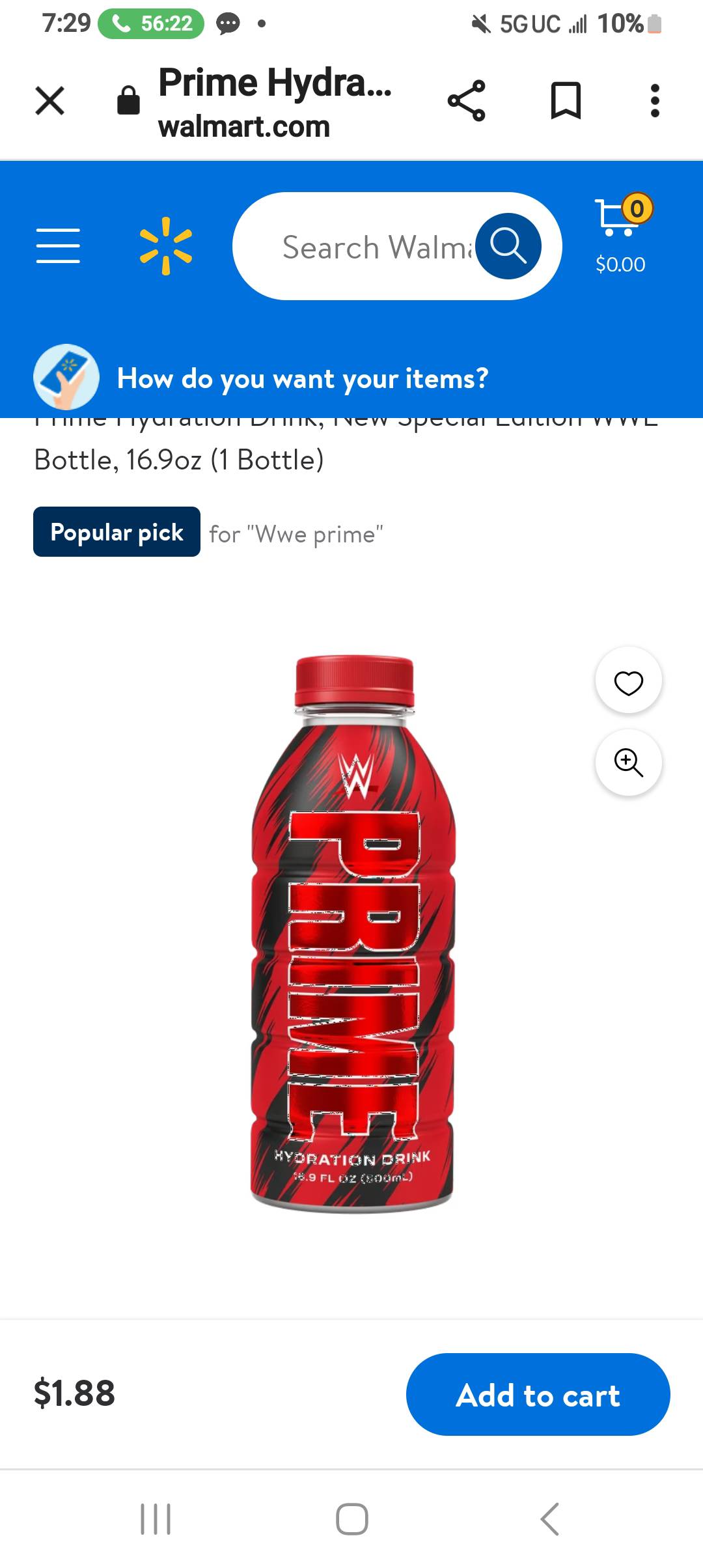Screen dimensions: 703x1568
Task: Open the Prime bottle product image
Action: tap(352, 934)
